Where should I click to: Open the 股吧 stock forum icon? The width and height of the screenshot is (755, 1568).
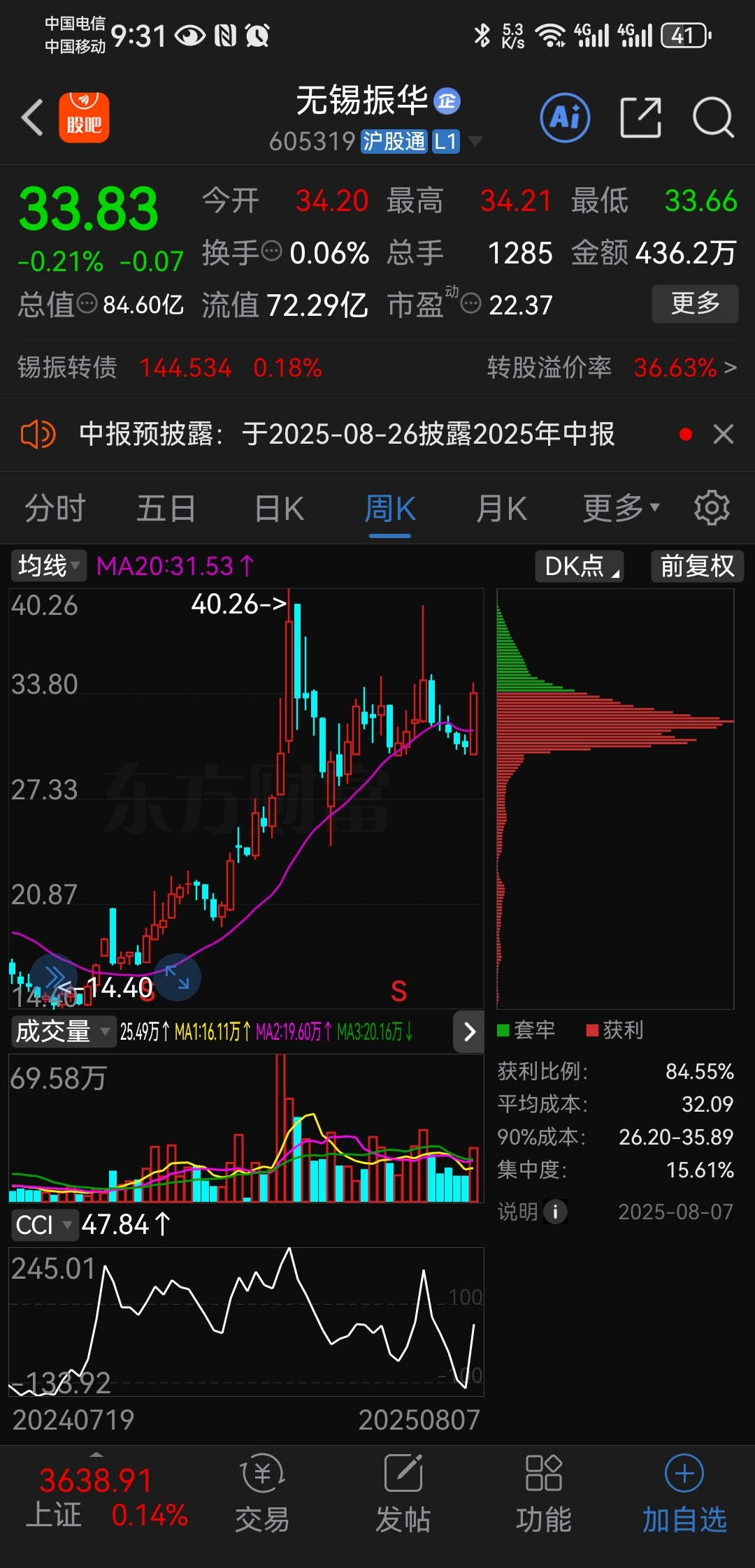(x=84, y=117)
